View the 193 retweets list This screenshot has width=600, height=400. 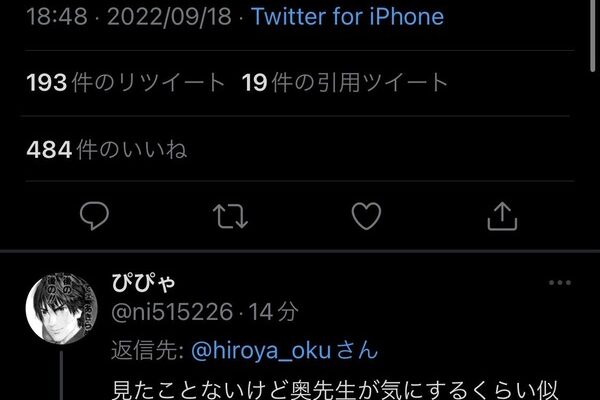126,83
